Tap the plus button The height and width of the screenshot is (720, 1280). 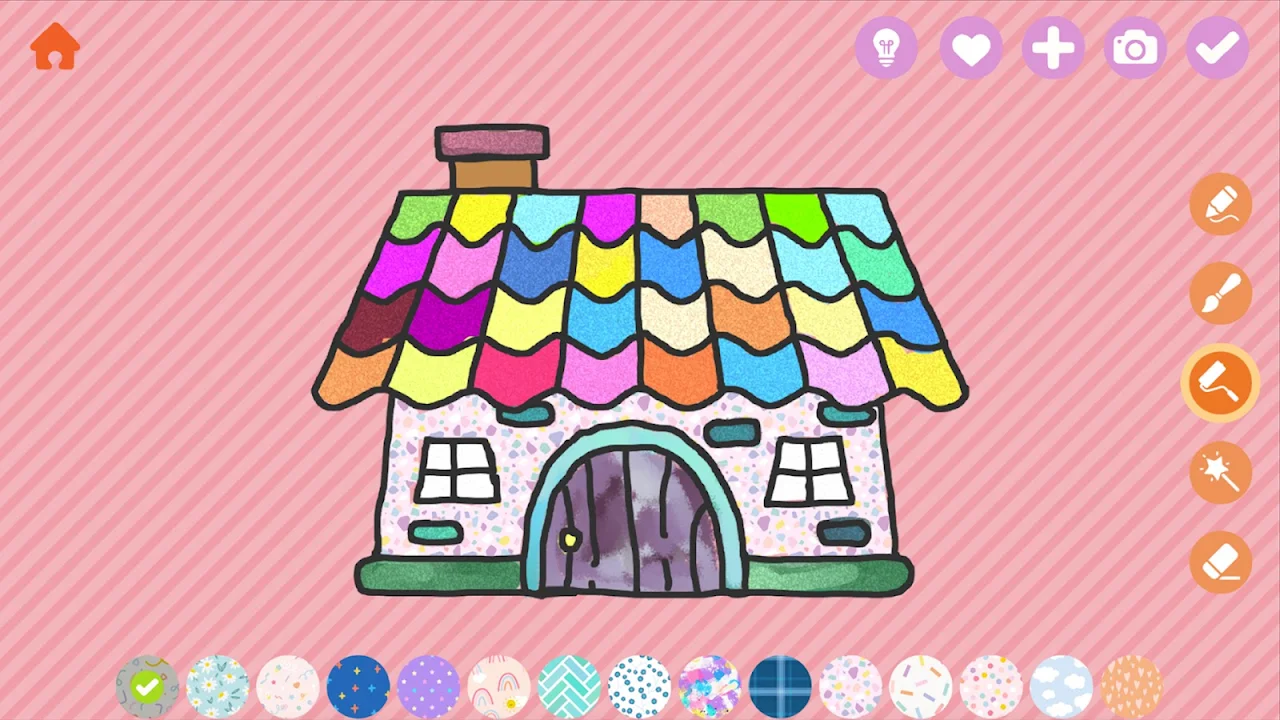[x=1053, y=48]
